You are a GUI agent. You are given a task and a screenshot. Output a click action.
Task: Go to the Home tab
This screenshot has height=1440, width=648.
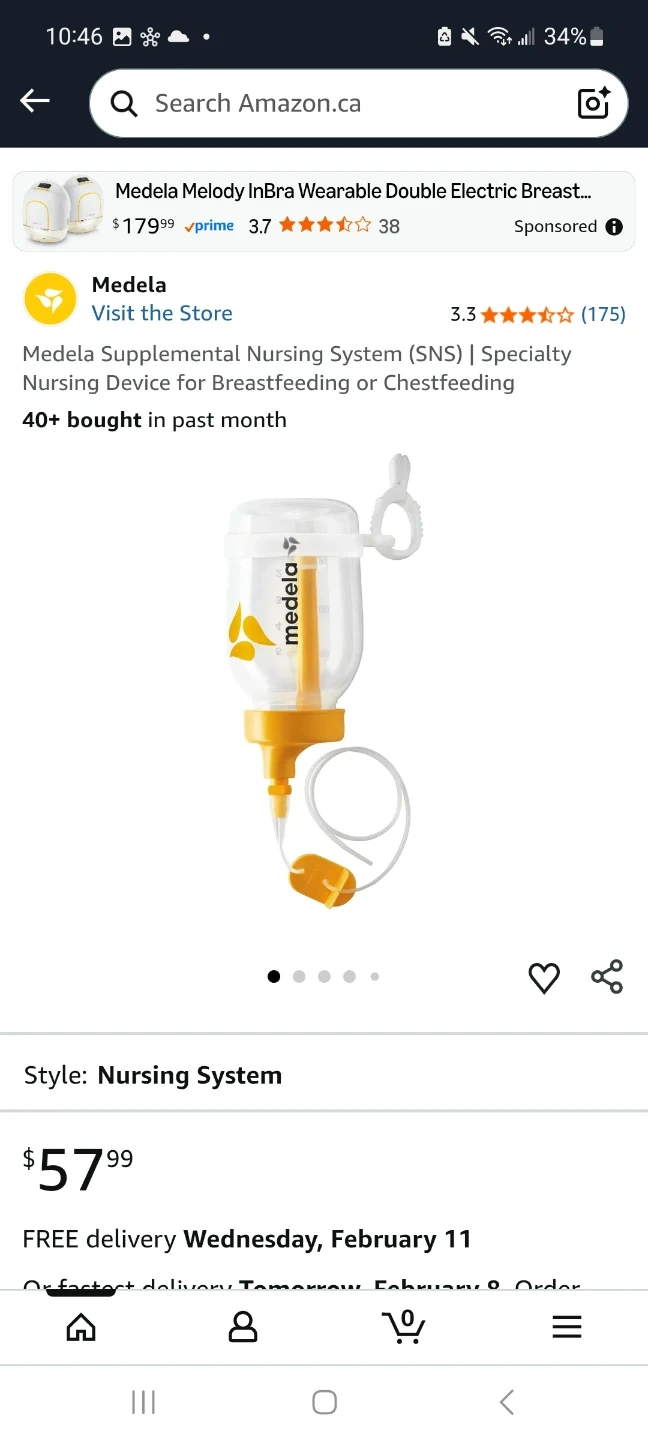81,1327
